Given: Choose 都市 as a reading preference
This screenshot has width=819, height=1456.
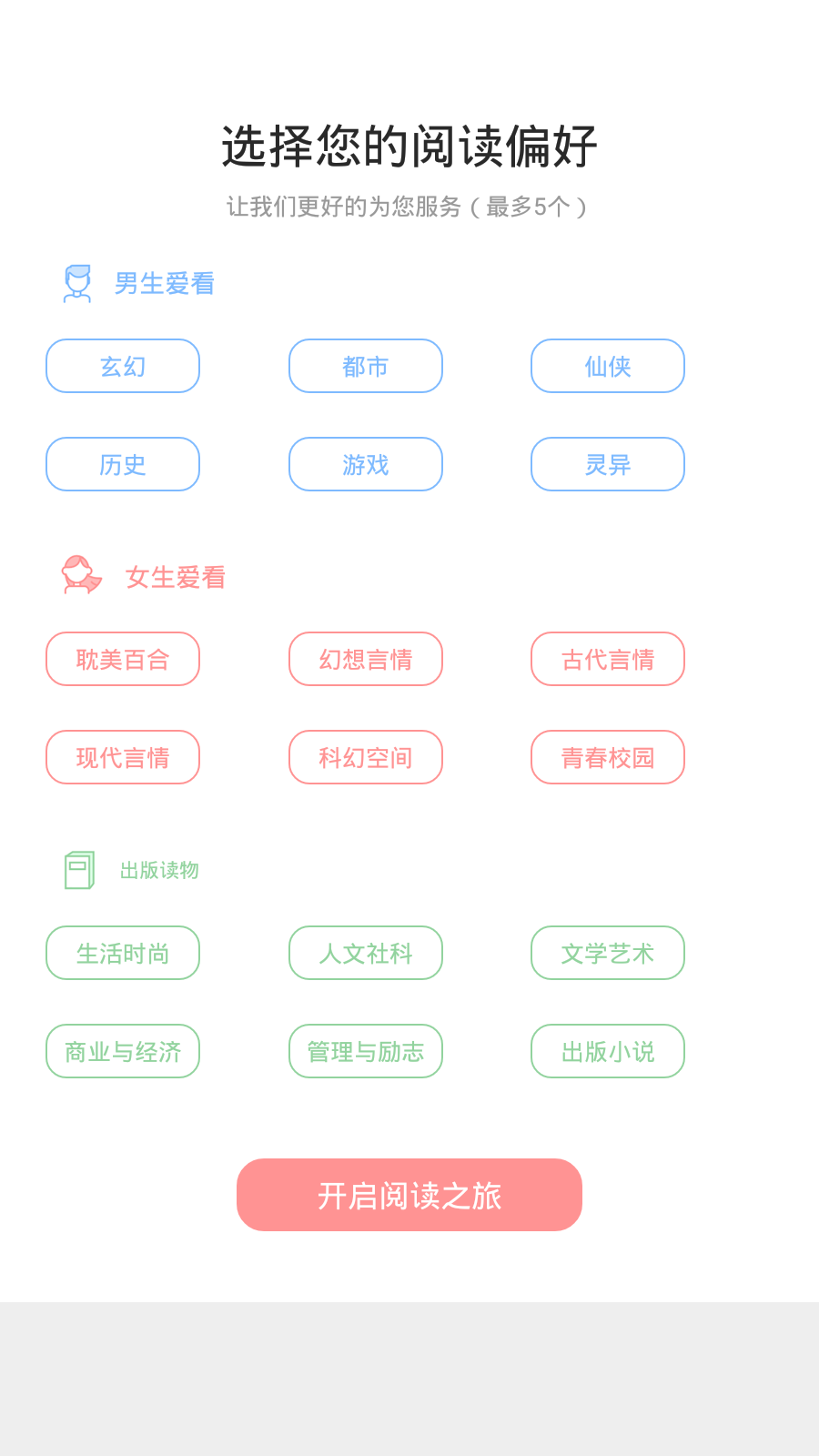Looking at the screenshot, I should (366, 366).
